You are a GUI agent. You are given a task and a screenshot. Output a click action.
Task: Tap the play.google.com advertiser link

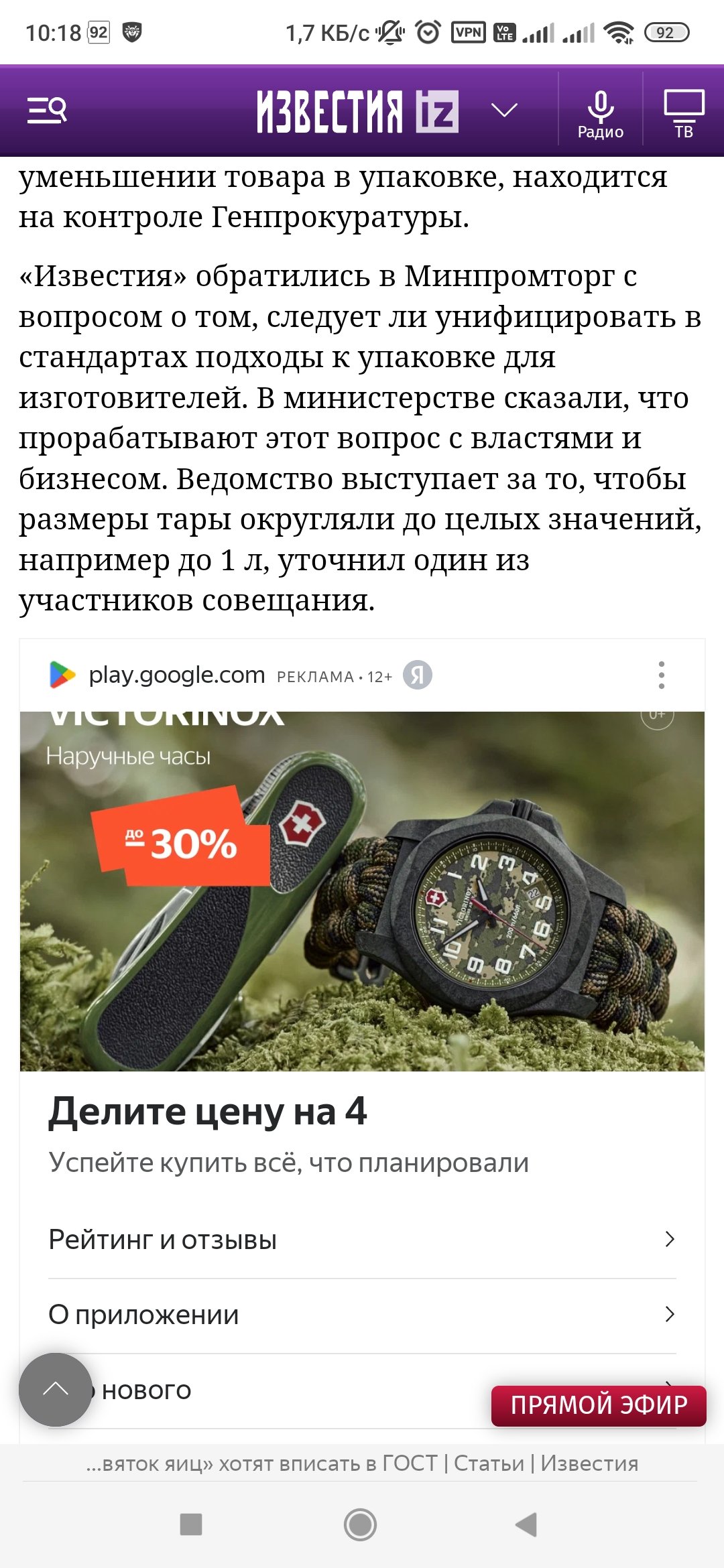176,675
